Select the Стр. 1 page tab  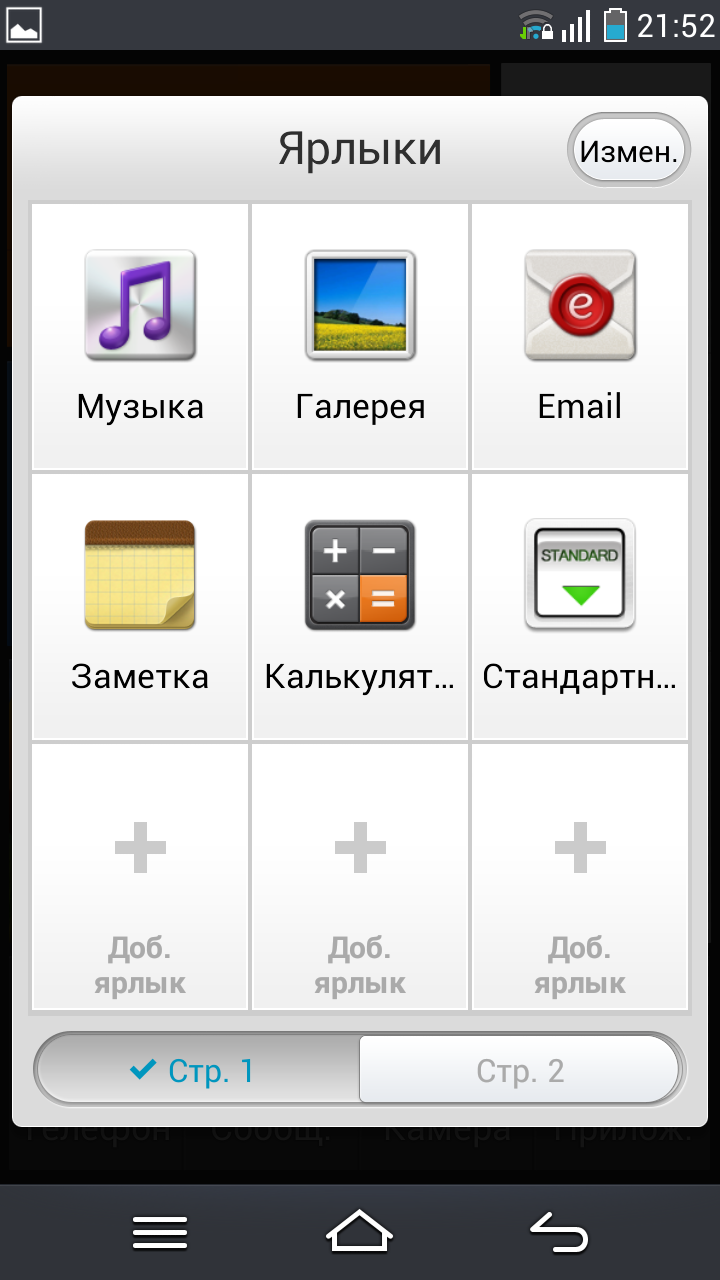tap(198, 1071)
